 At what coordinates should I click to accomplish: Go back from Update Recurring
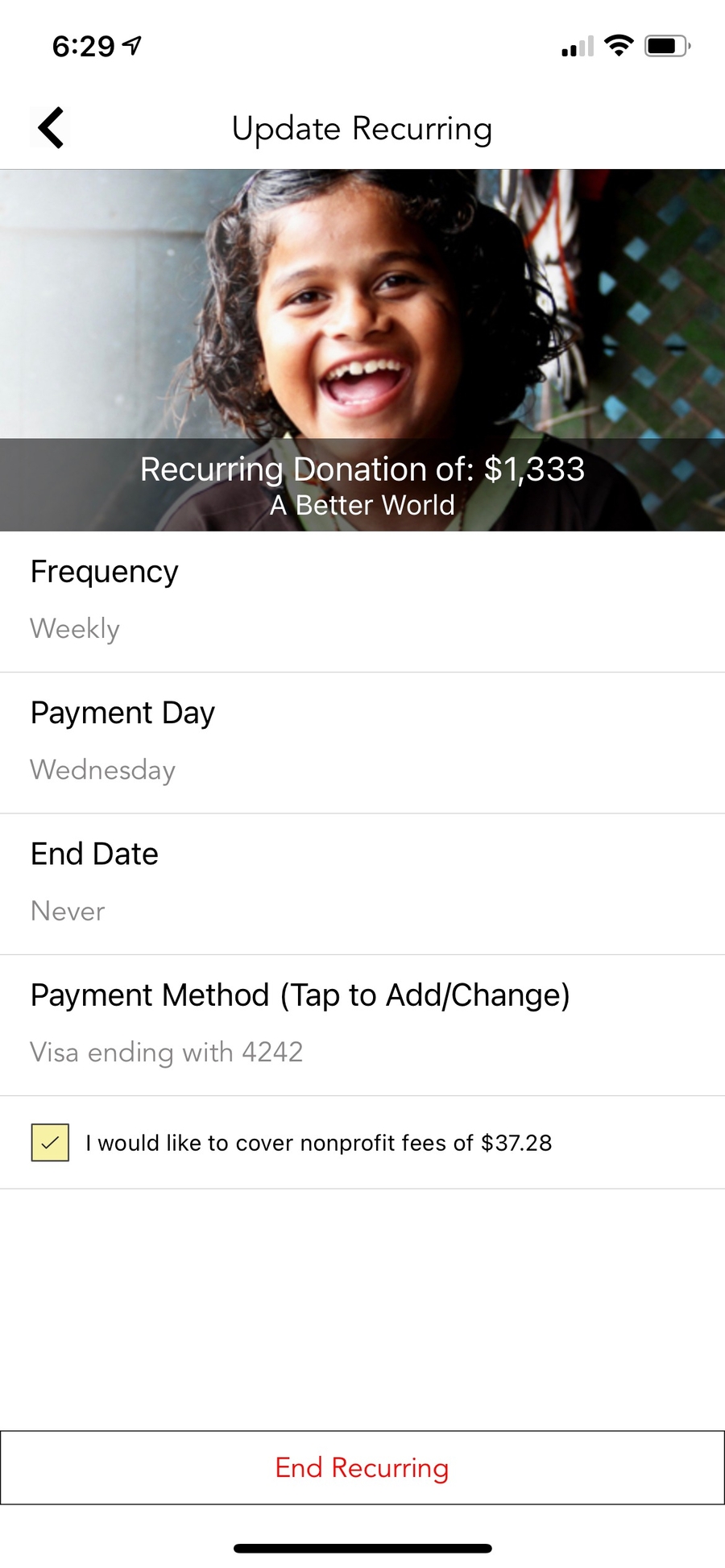click(51, 128)
